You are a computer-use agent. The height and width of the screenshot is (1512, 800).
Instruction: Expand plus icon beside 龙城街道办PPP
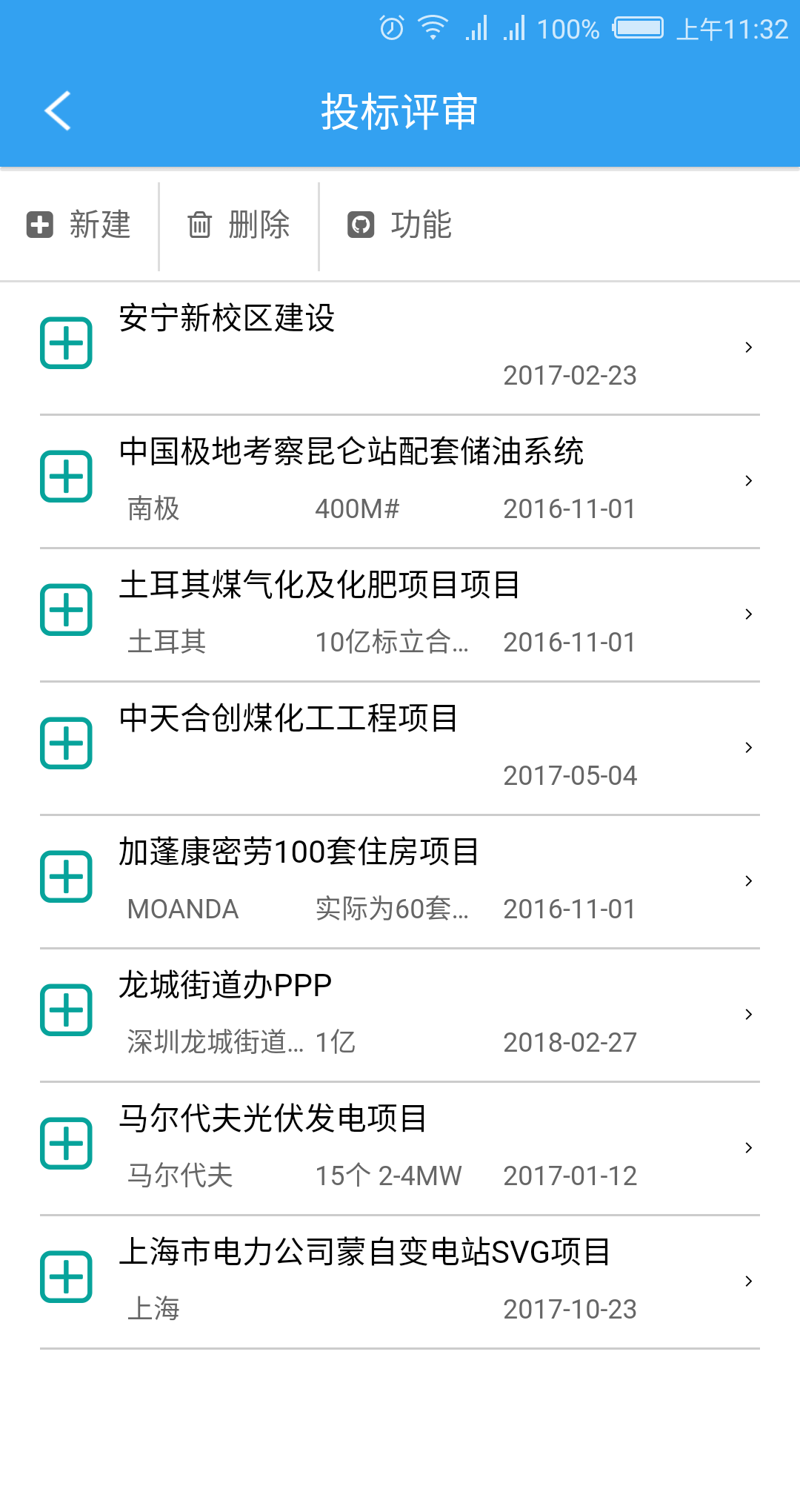pyautogui.click(x=66, y=1010)
